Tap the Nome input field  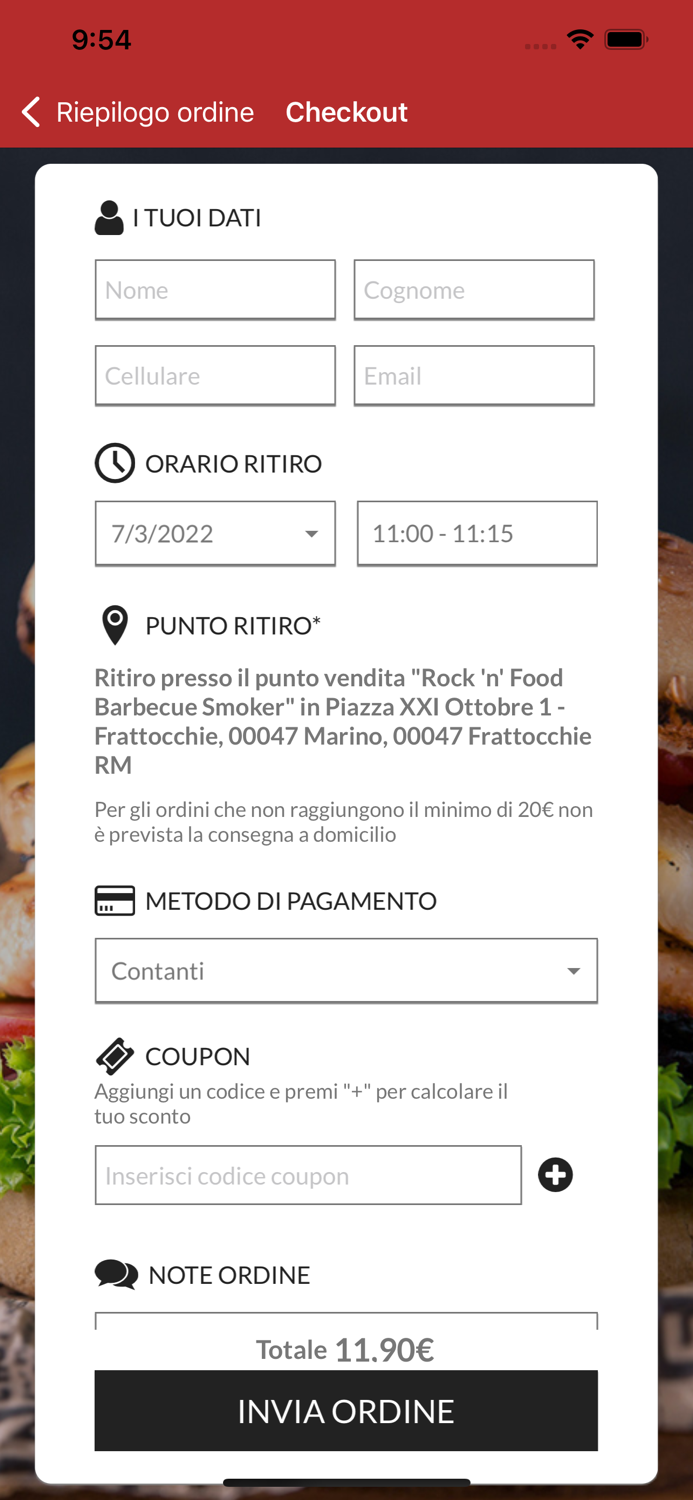tap(215, 290)
